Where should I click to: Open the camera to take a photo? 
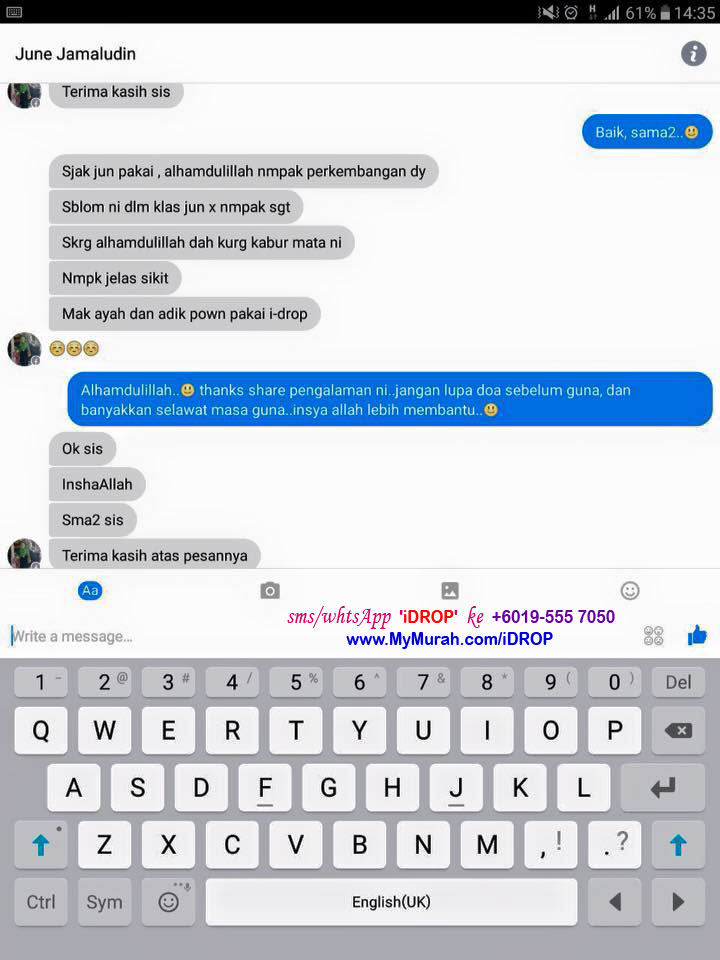pyautogui.click(x=270, y=591)
